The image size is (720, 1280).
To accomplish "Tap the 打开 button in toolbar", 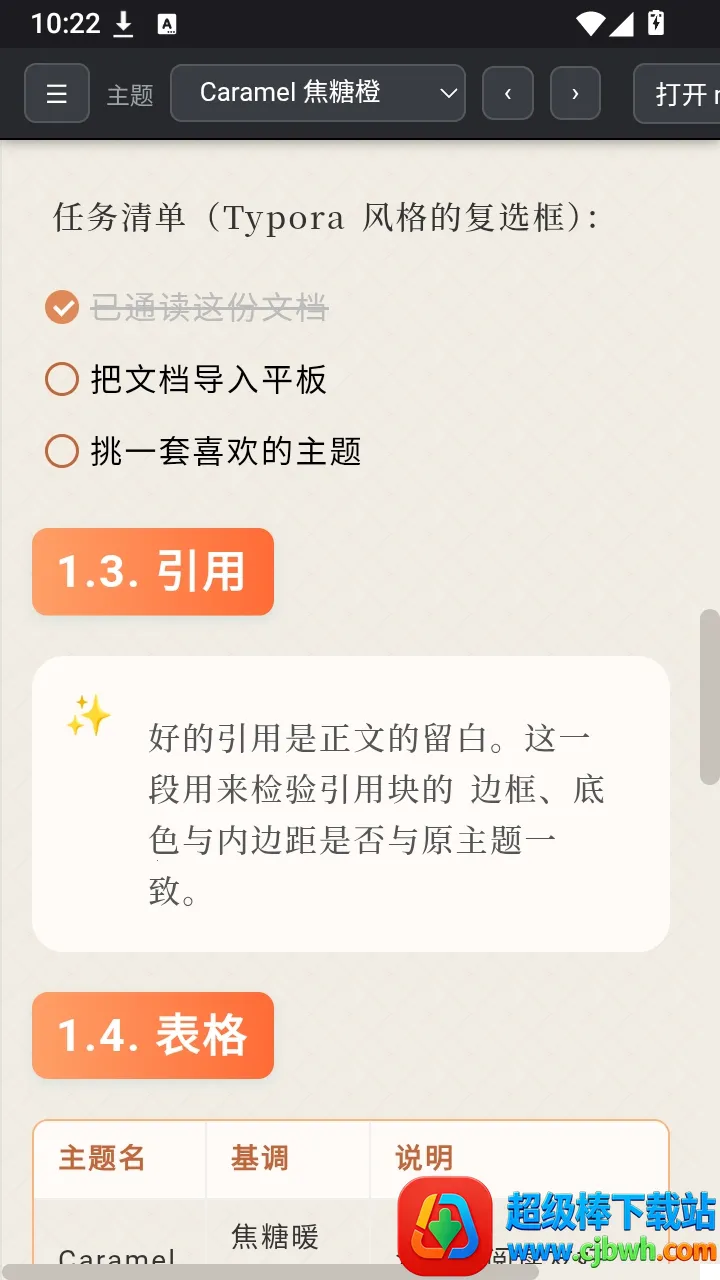I will tap(678, 93).
